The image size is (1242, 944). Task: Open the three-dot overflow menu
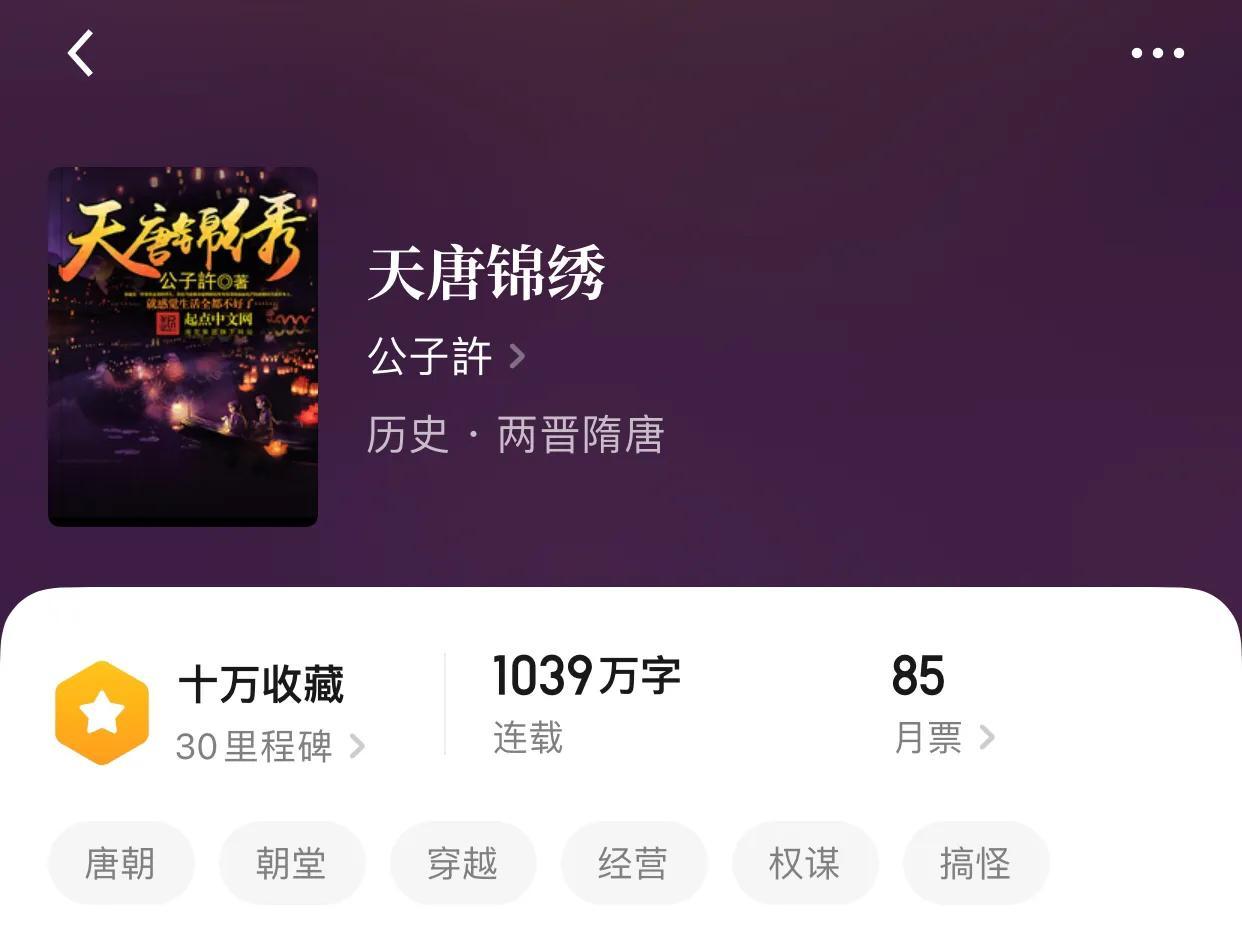[1157, 53]
